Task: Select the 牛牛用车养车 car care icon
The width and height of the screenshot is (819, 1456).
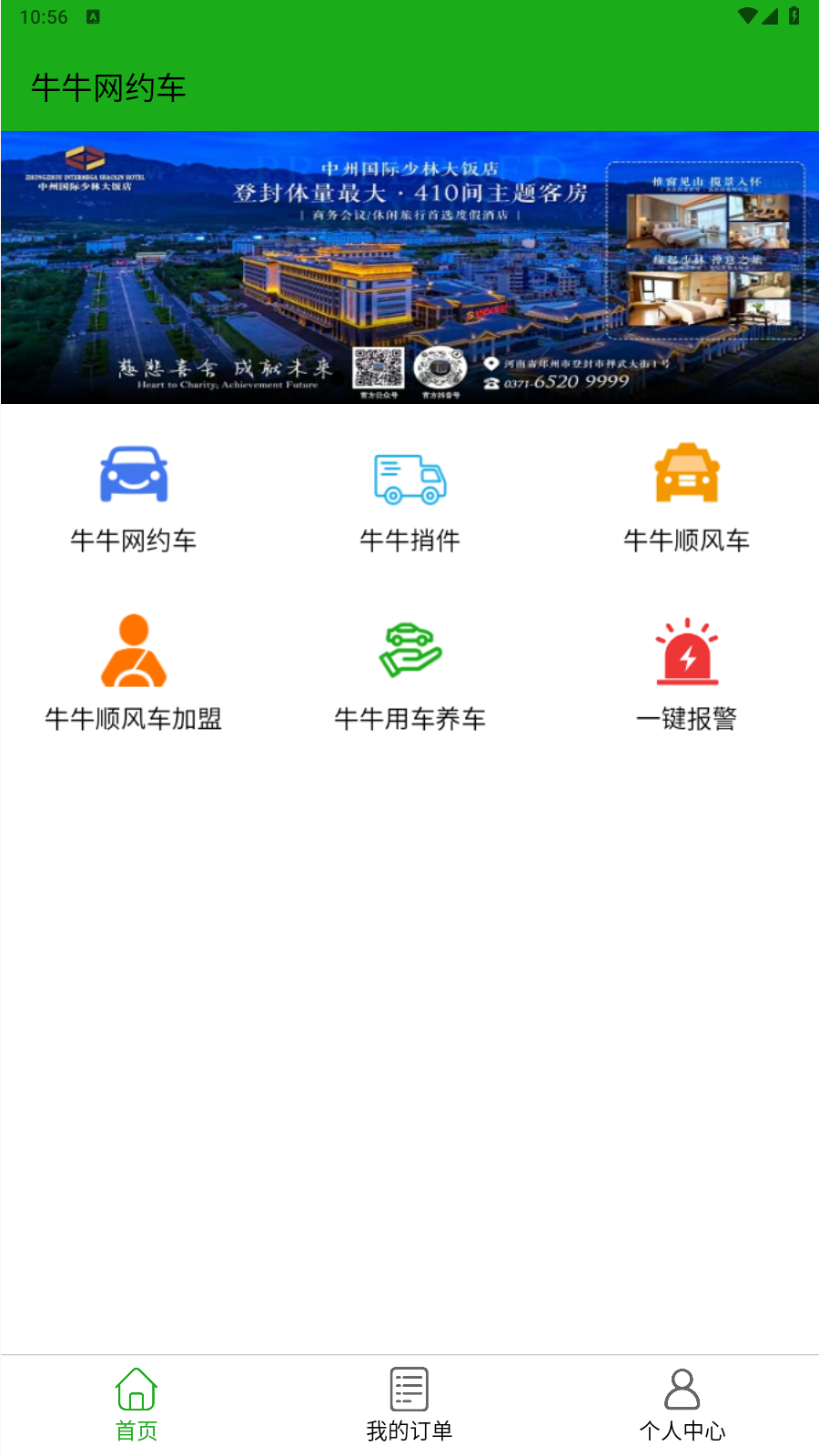Action: click(x=409, y=650)
